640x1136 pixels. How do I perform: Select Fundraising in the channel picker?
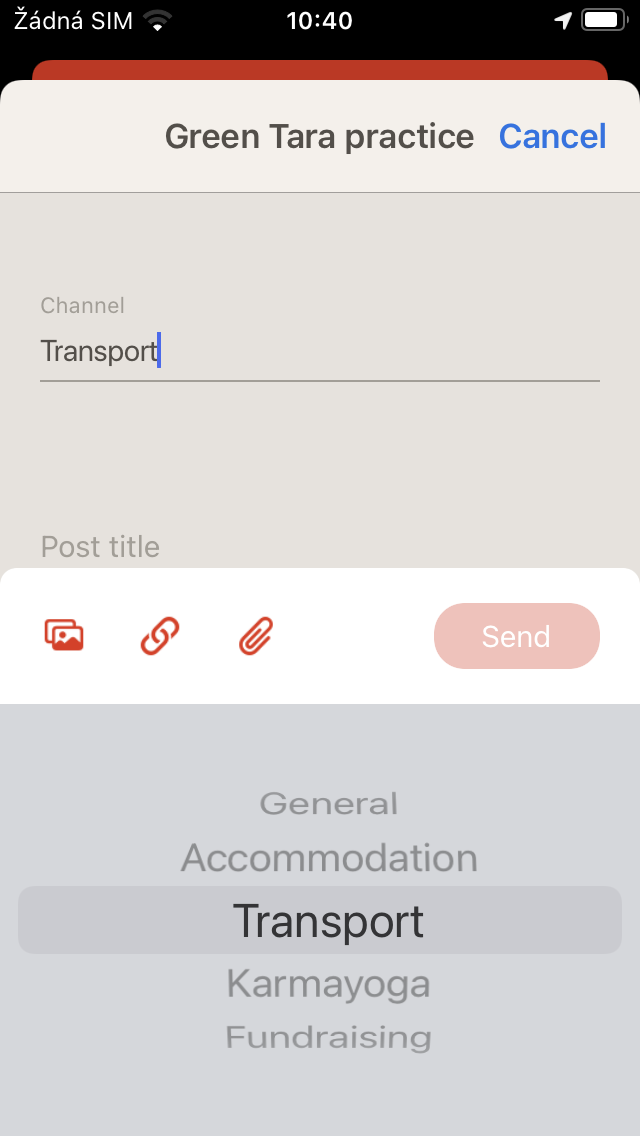(329, 1037)
